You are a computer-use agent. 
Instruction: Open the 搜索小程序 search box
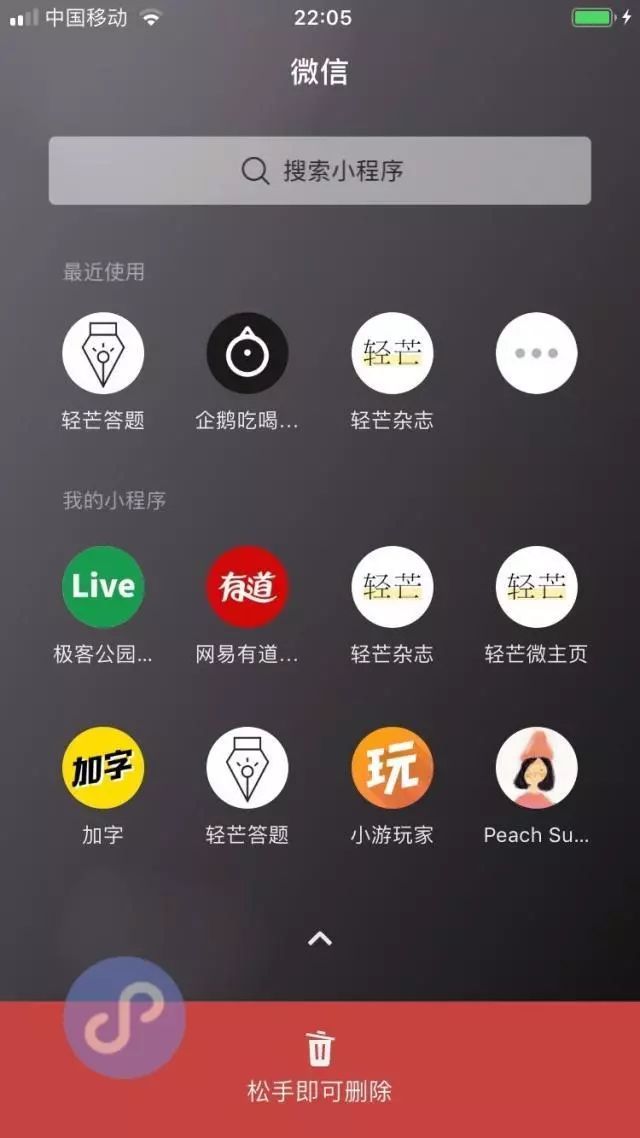coord(320,171)
